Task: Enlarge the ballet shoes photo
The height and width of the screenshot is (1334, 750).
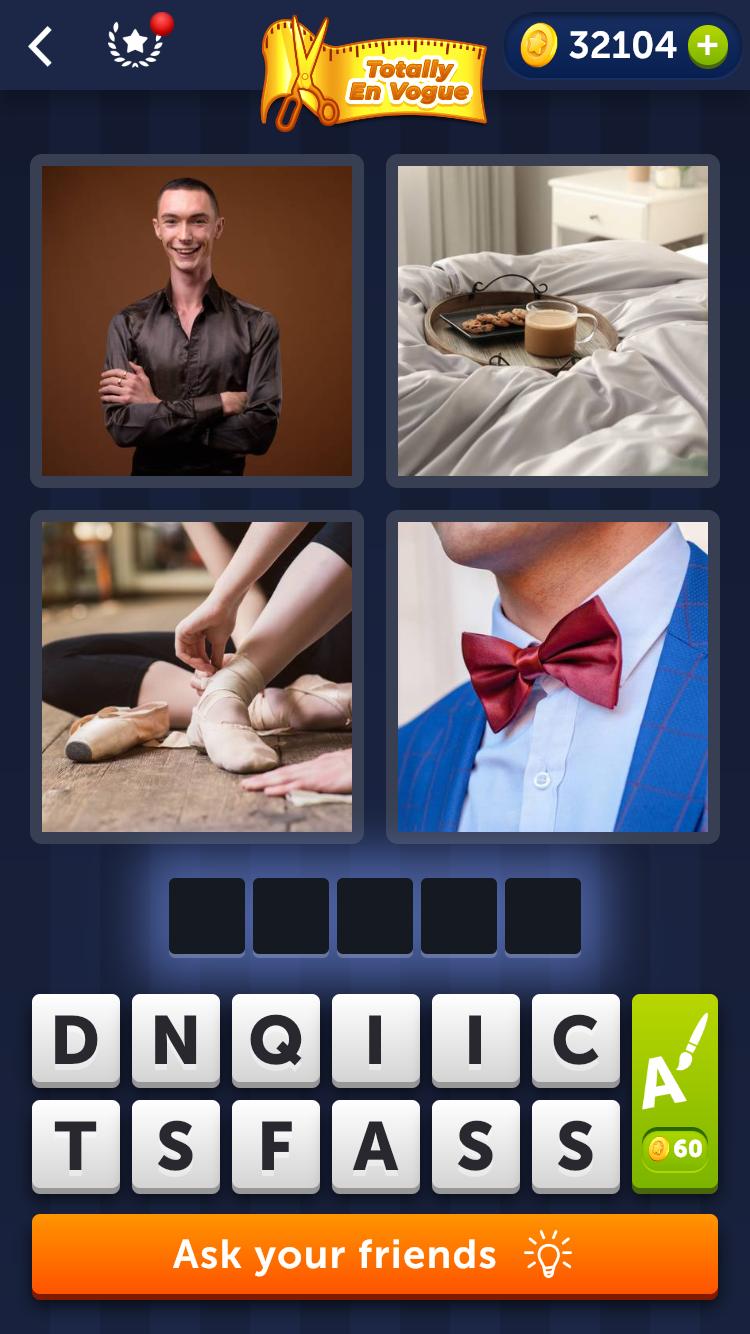Action: pos(197,677)
